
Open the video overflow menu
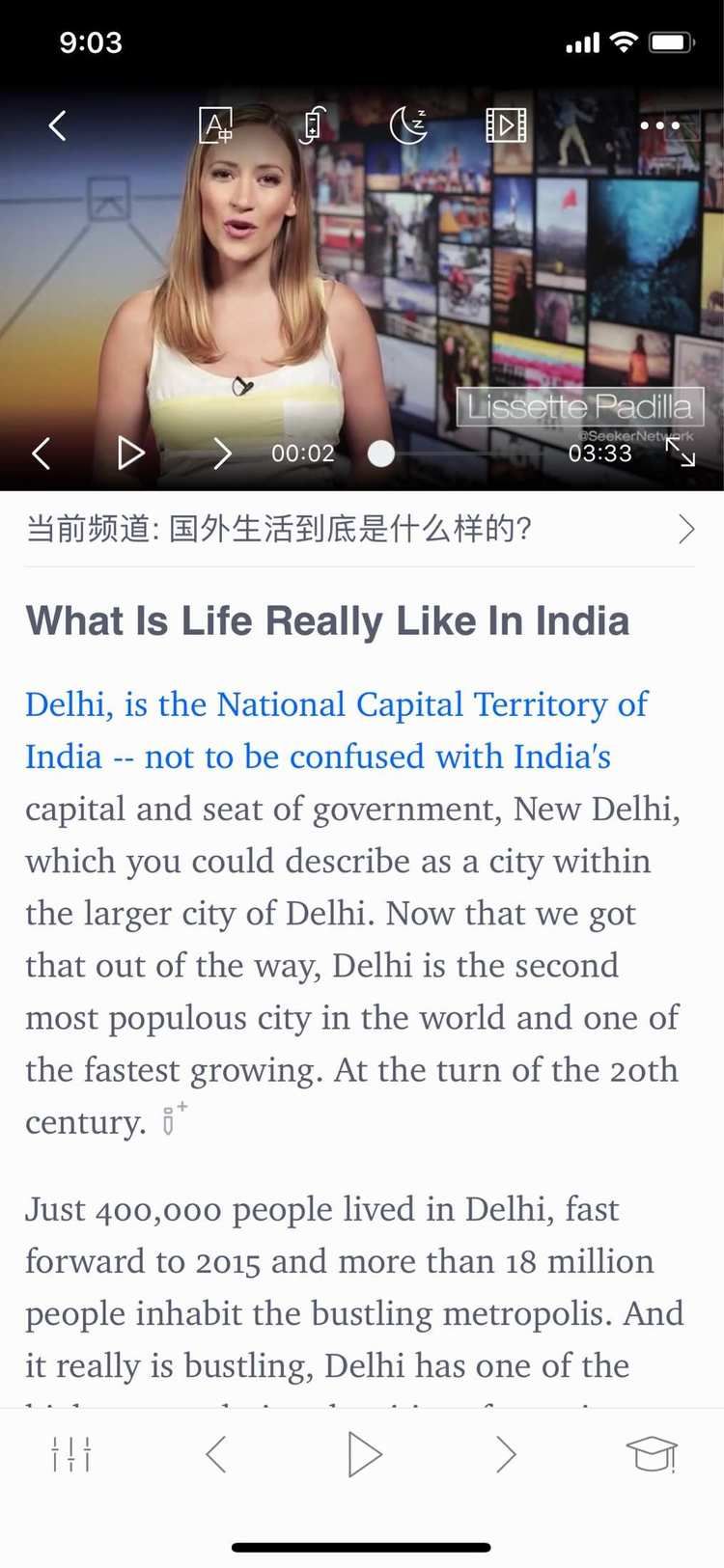pos(659,125)
